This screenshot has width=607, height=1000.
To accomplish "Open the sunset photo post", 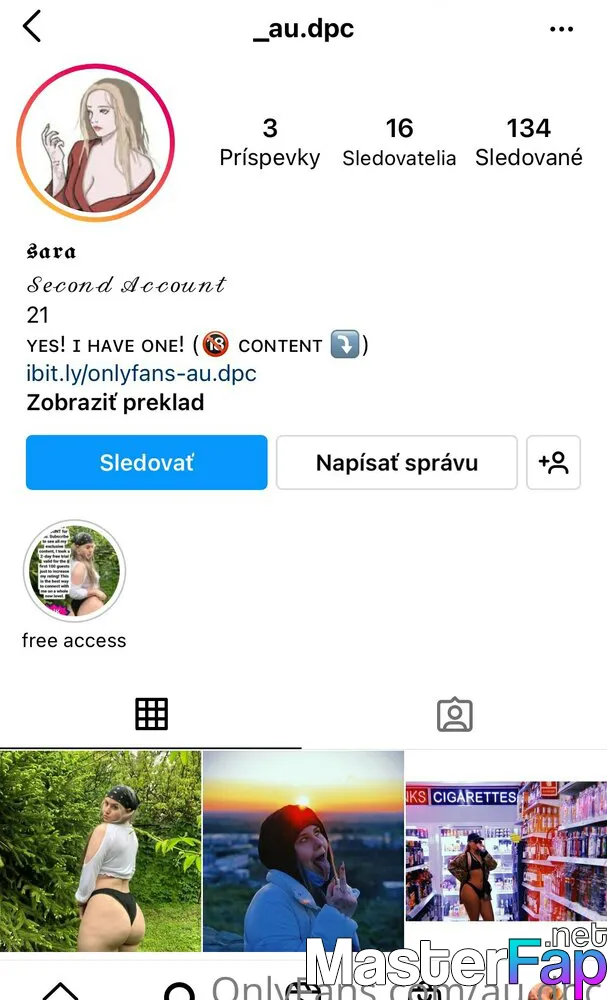I will (303, 851).
